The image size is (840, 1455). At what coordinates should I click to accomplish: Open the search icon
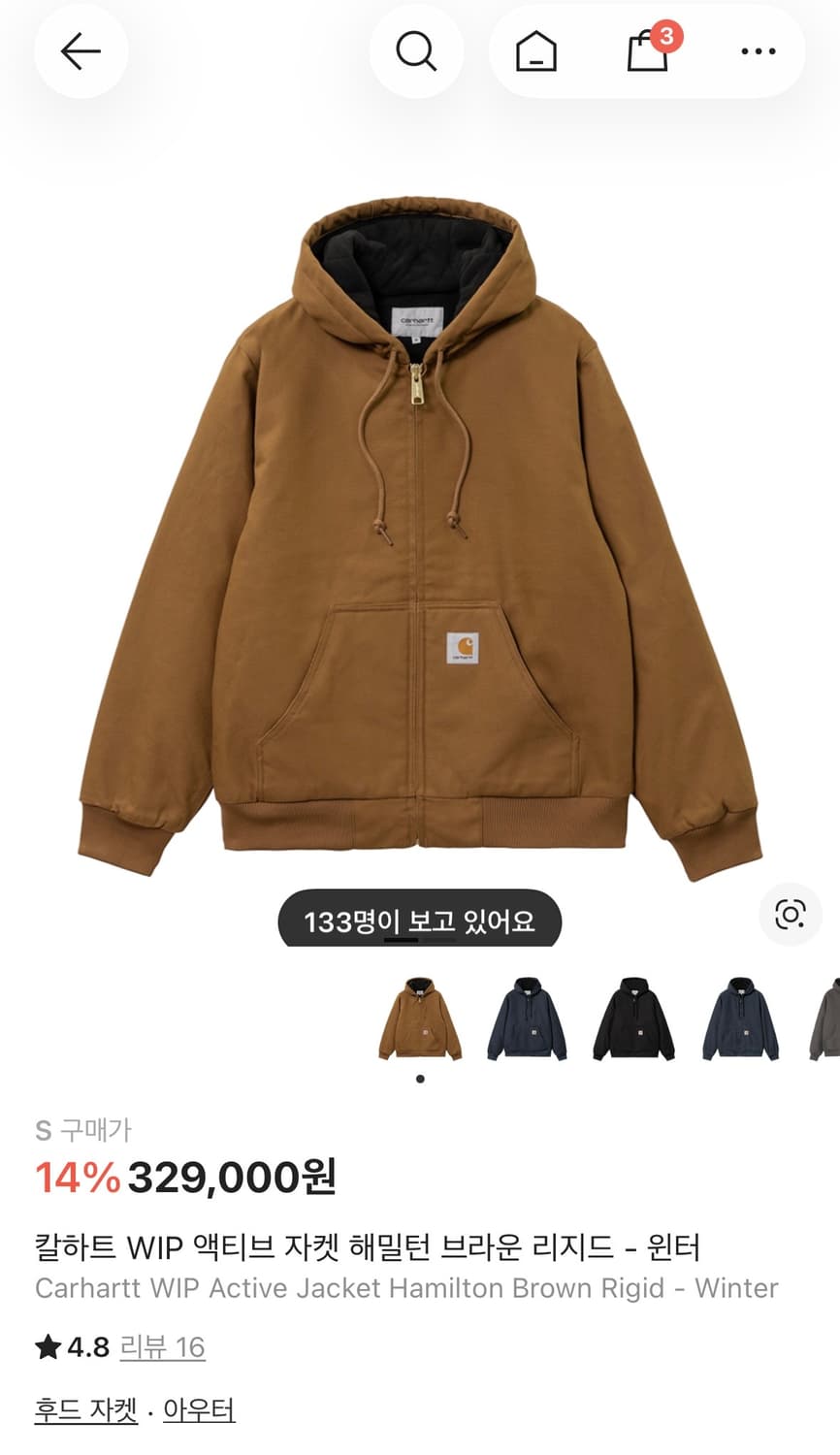point(417,51)
